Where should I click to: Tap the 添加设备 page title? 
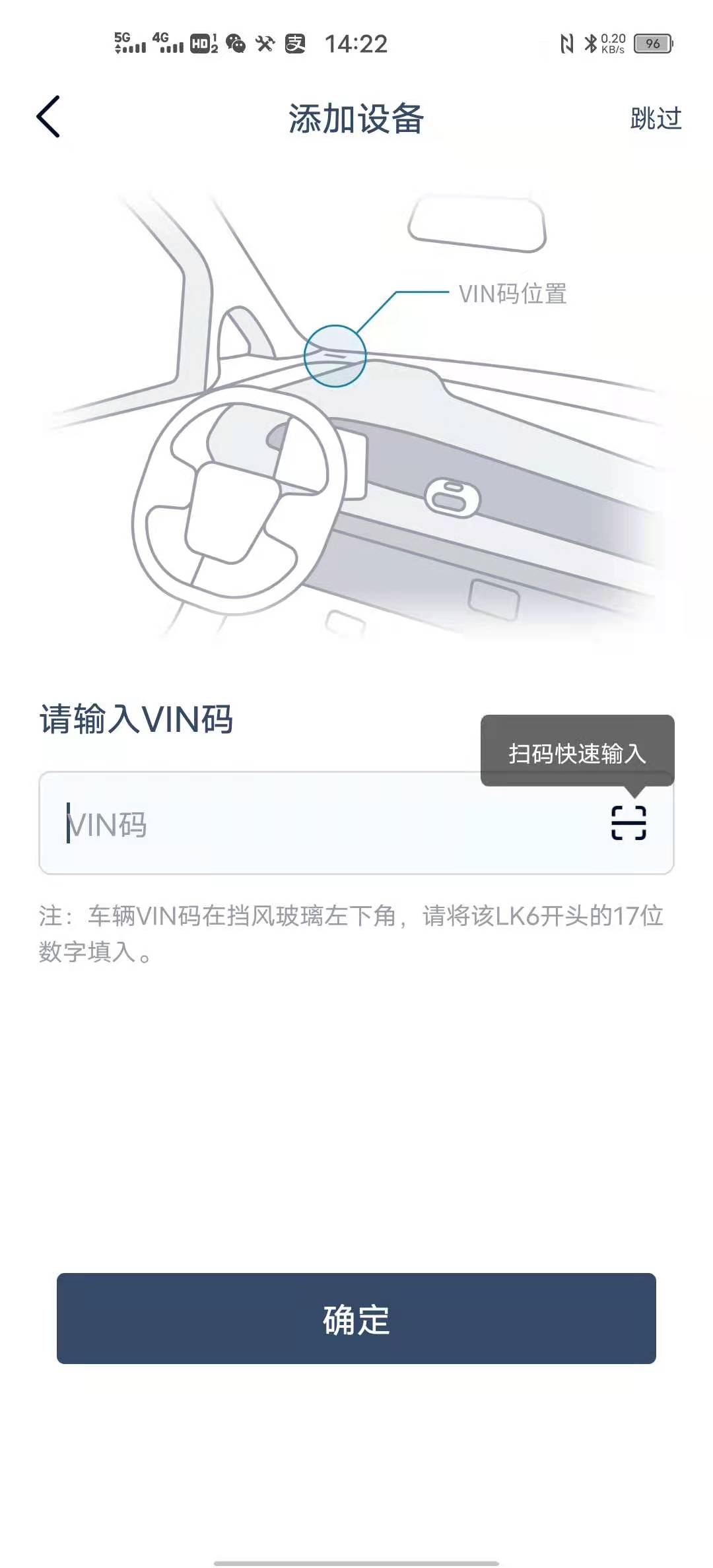(356, 116)
